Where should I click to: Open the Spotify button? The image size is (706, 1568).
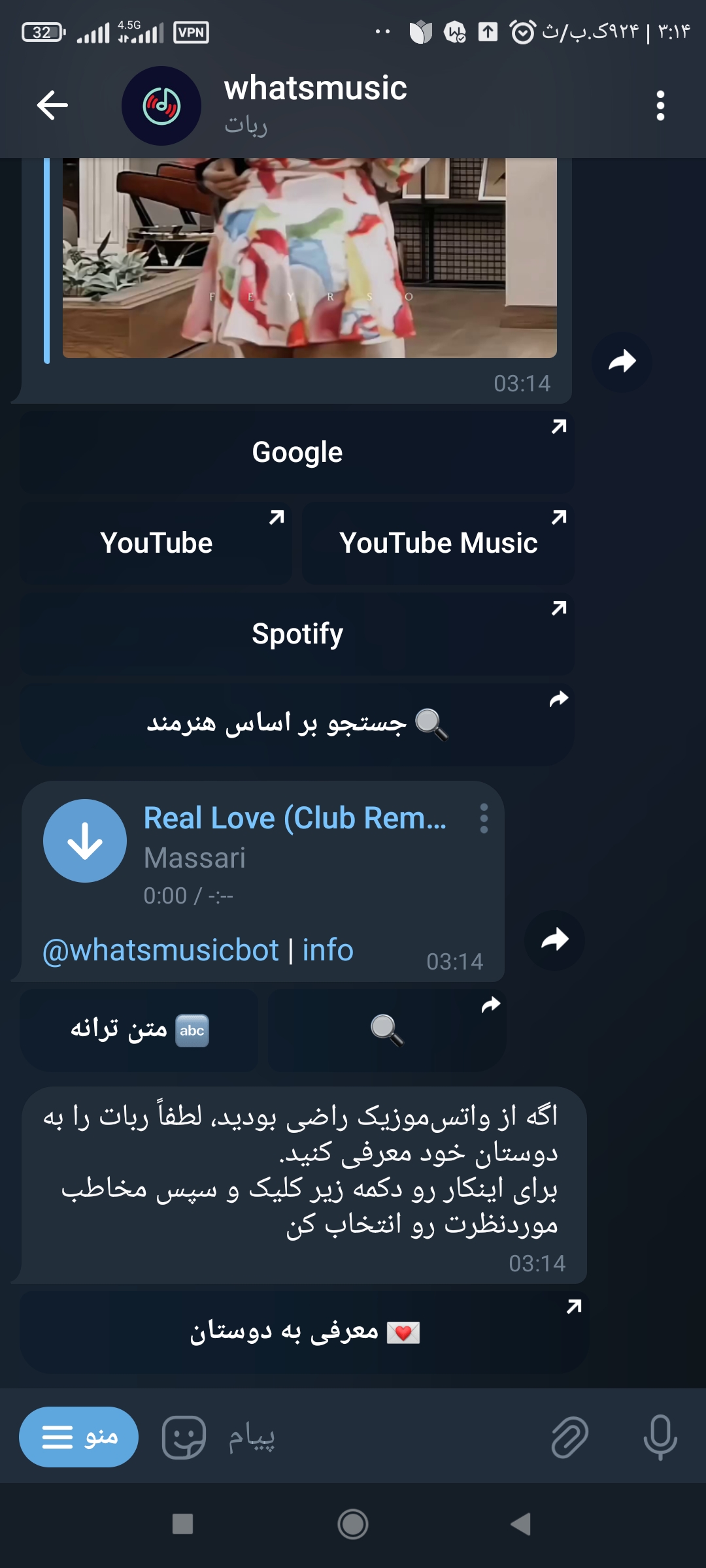pyautogui.click(x=297, y=634)
